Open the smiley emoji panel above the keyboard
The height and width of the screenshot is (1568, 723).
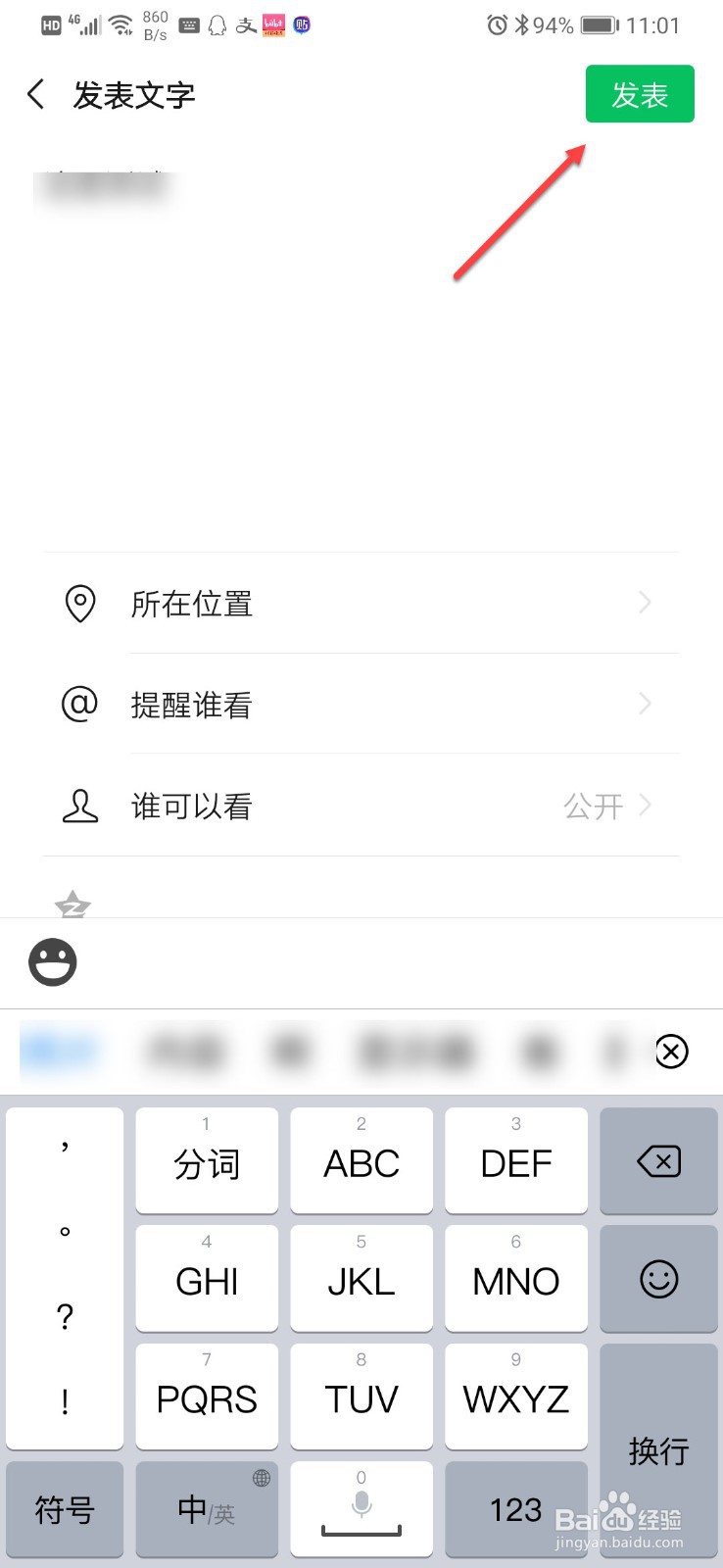click(x=53, y=962)
